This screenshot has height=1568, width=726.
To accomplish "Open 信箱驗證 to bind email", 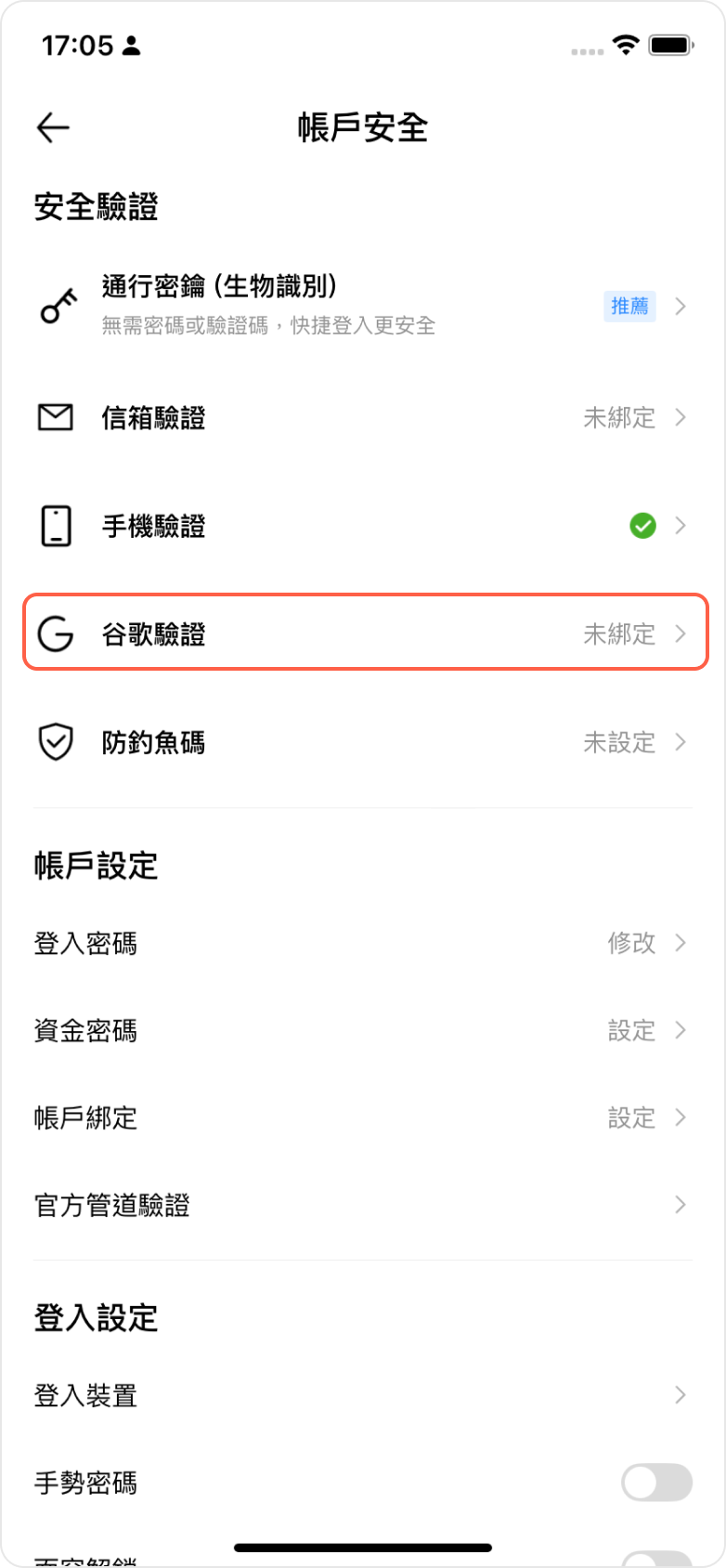I will [x=362, y=418].
